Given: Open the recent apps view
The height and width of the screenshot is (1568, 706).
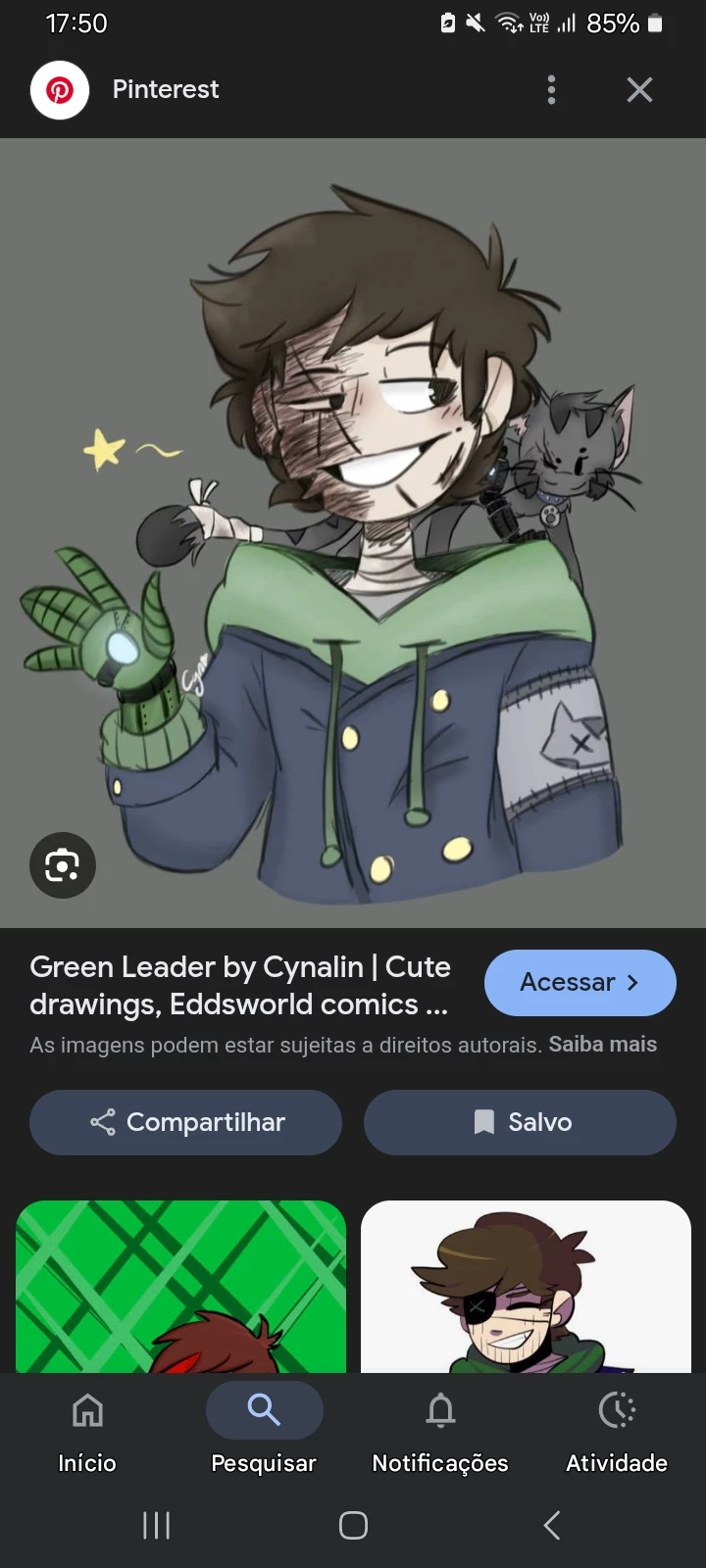Looking at the screenshot, I should pyautogui.click(x=157, y=1525).
